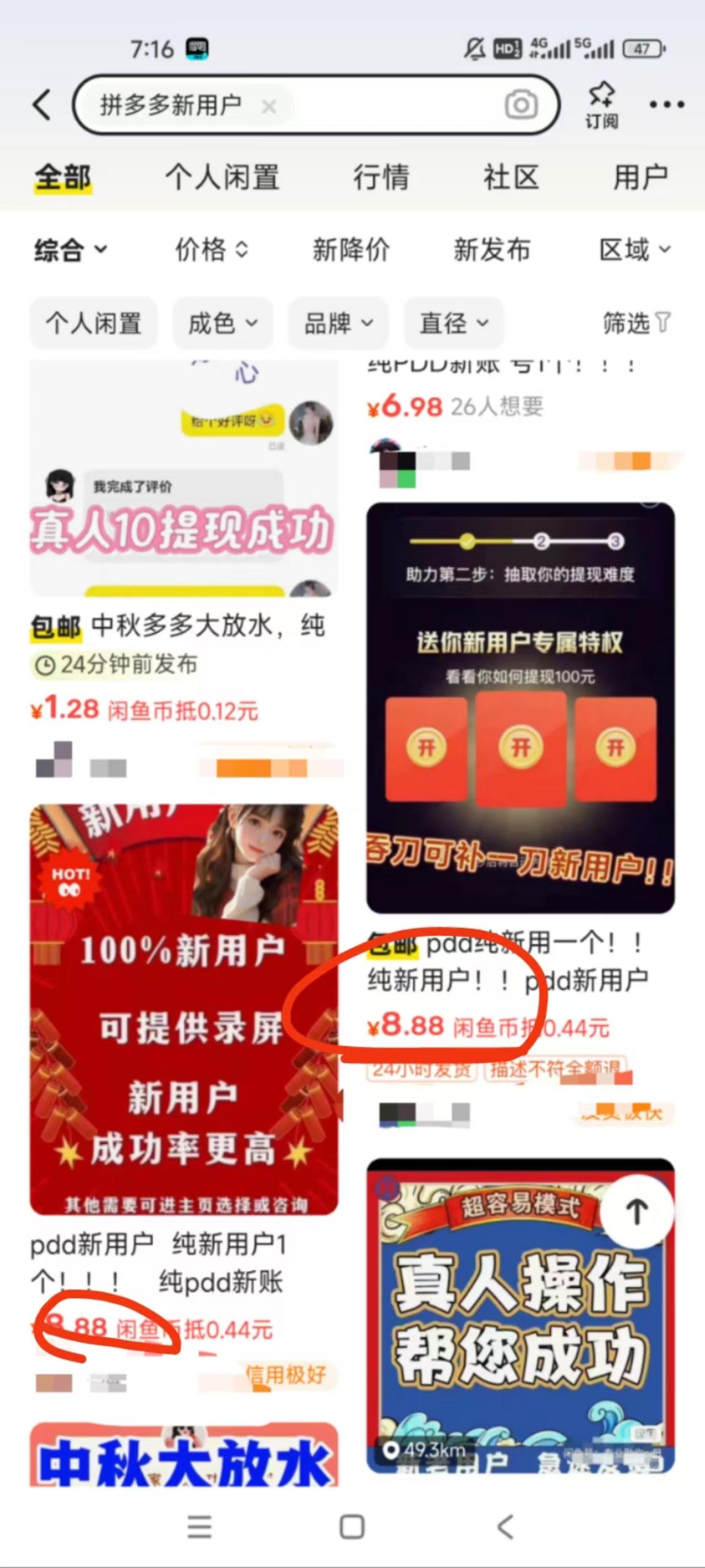Select the 个人闲置 filter chip

pos(94,323)
